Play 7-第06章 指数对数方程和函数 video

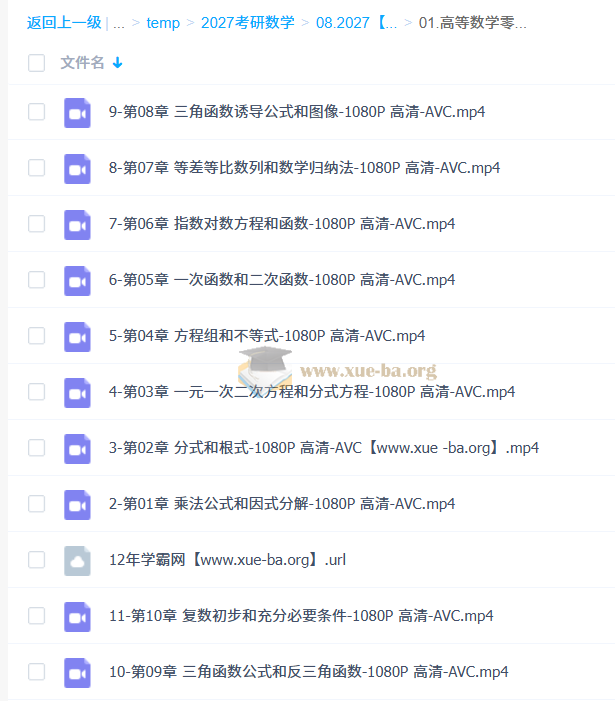(281, 224)
